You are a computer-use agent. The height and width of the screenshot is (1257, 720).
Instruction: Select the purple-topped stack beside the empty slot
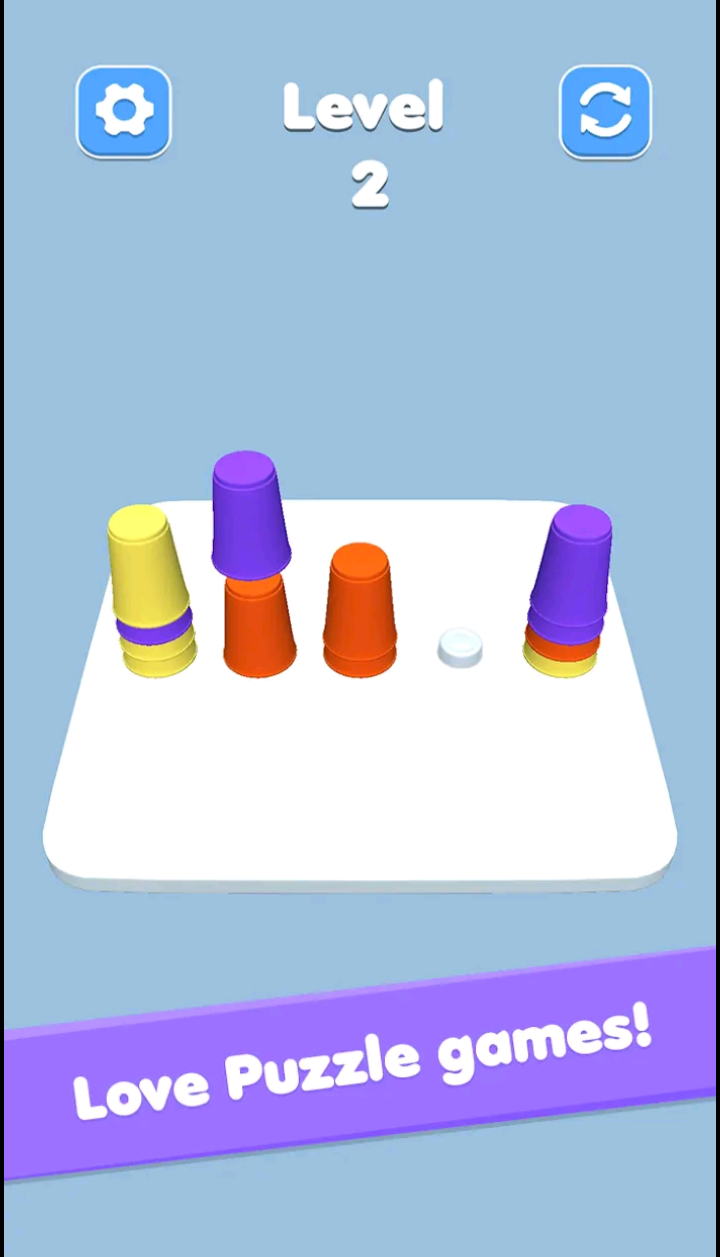point(567,590)
